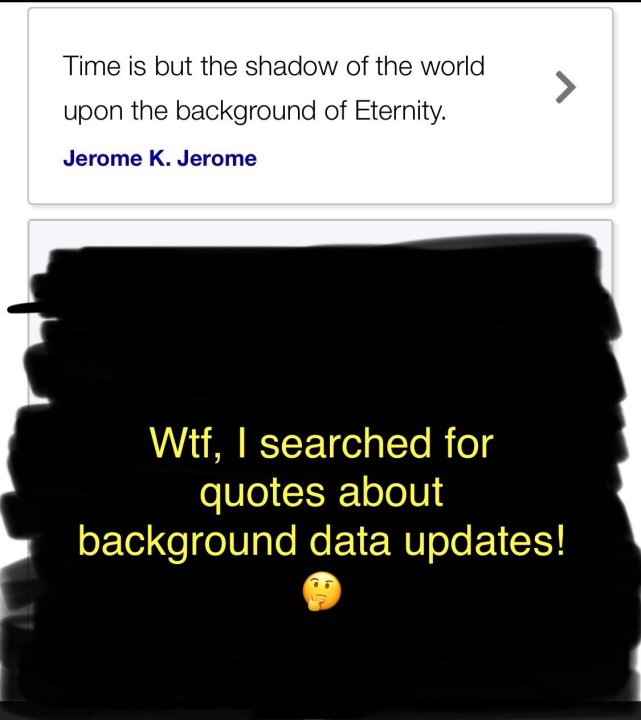Open the Jerome K. Jerome author link
This screenshot has height=720, width=641.
point(159,158)
